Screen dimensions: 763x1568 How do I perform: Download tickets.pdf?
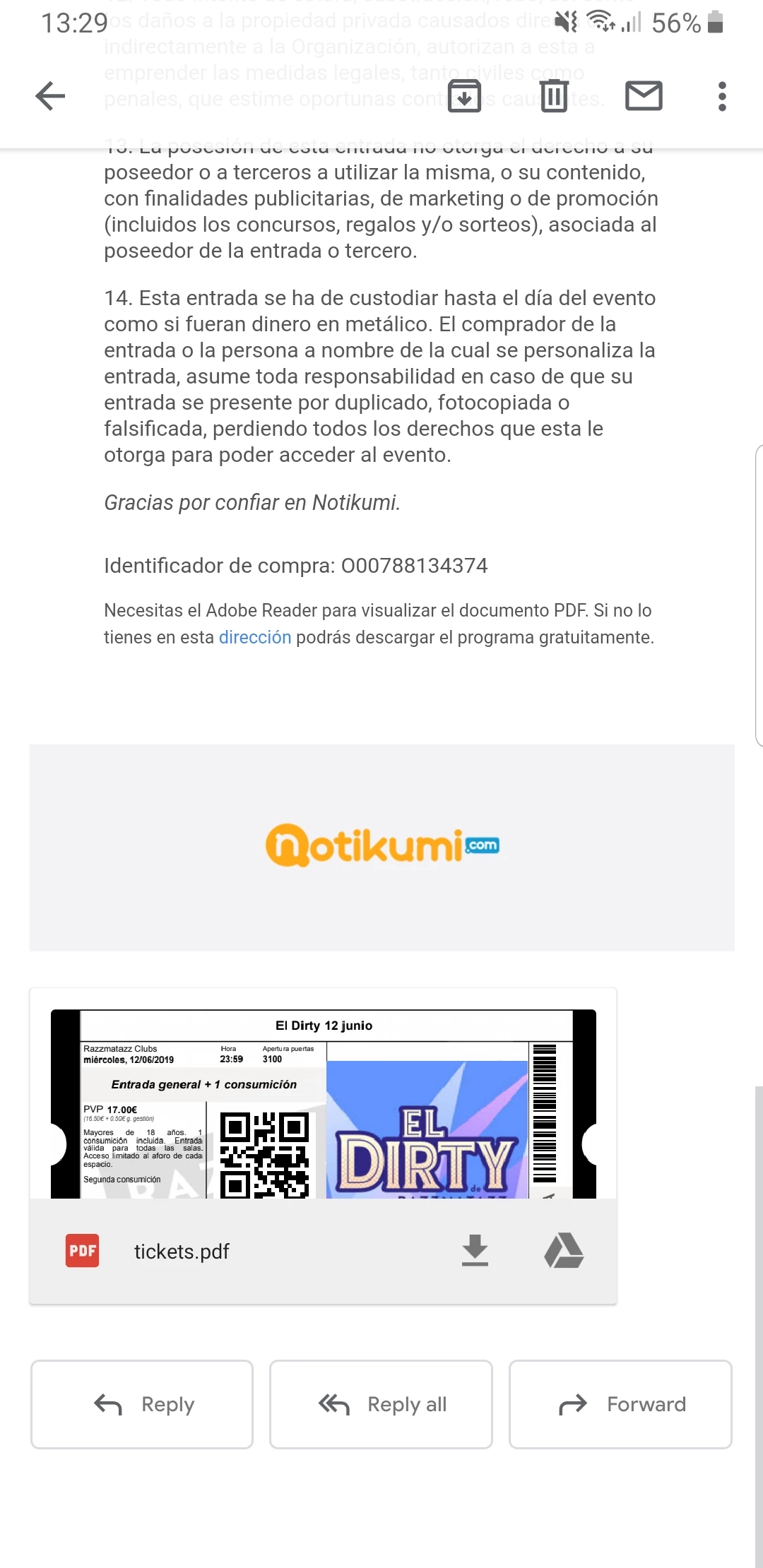[475, 1251]
